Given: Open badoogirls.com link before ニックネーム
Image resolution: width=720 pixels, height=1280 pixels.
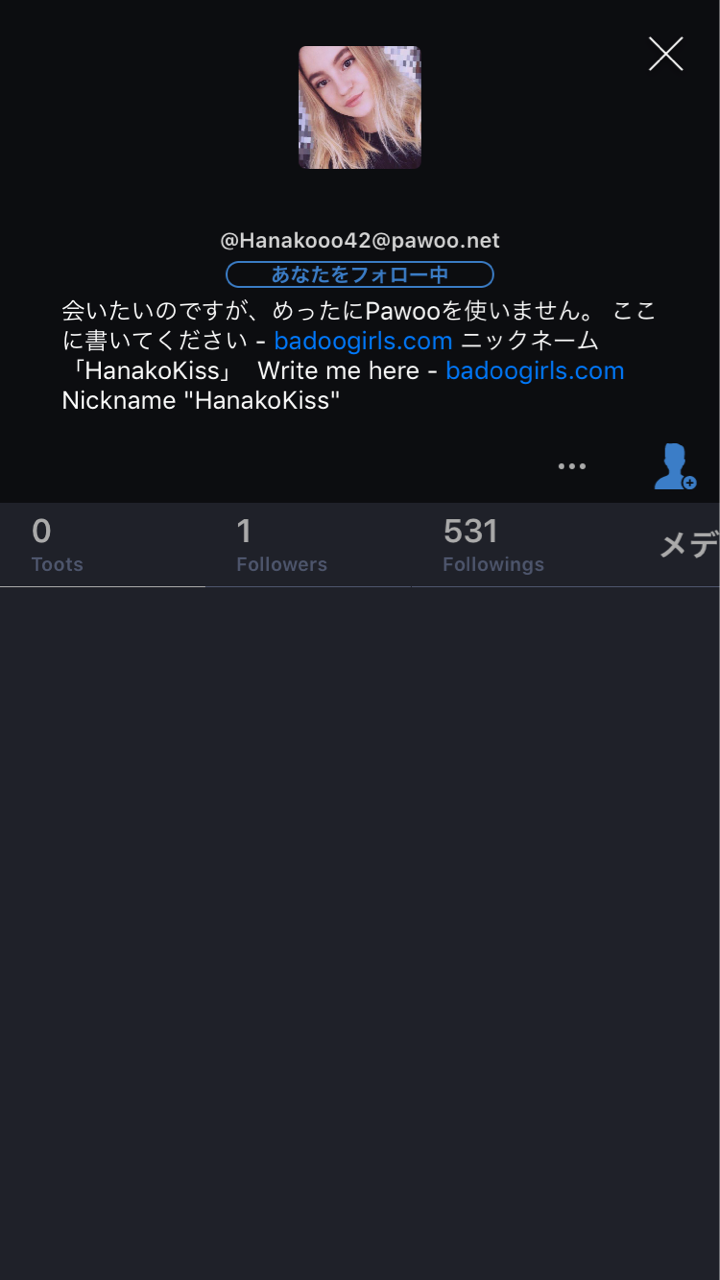Looking at the screenshot, I should pyautogui.click(x=363, y=341).
